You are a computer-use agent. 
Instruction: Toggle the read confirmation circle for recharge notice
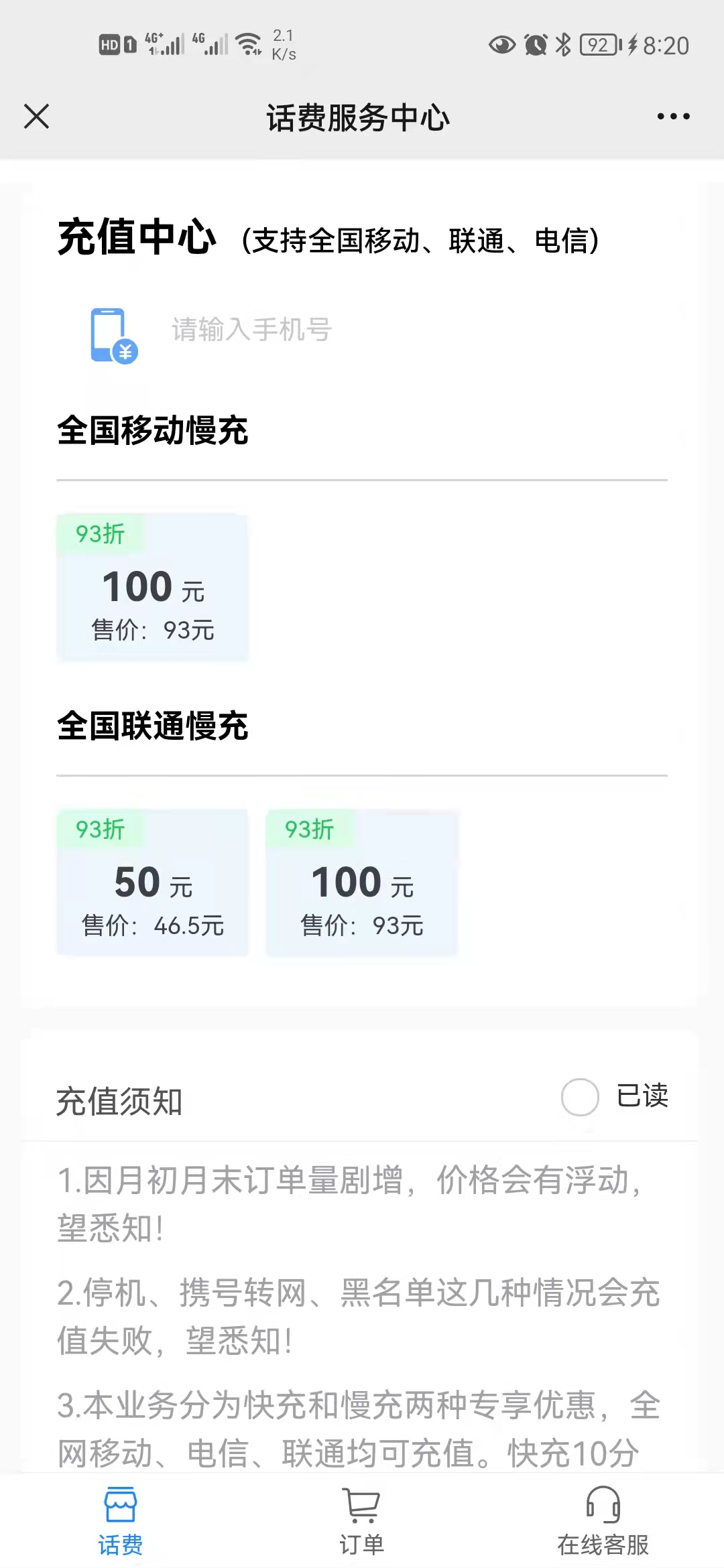tap(581, 1098)
